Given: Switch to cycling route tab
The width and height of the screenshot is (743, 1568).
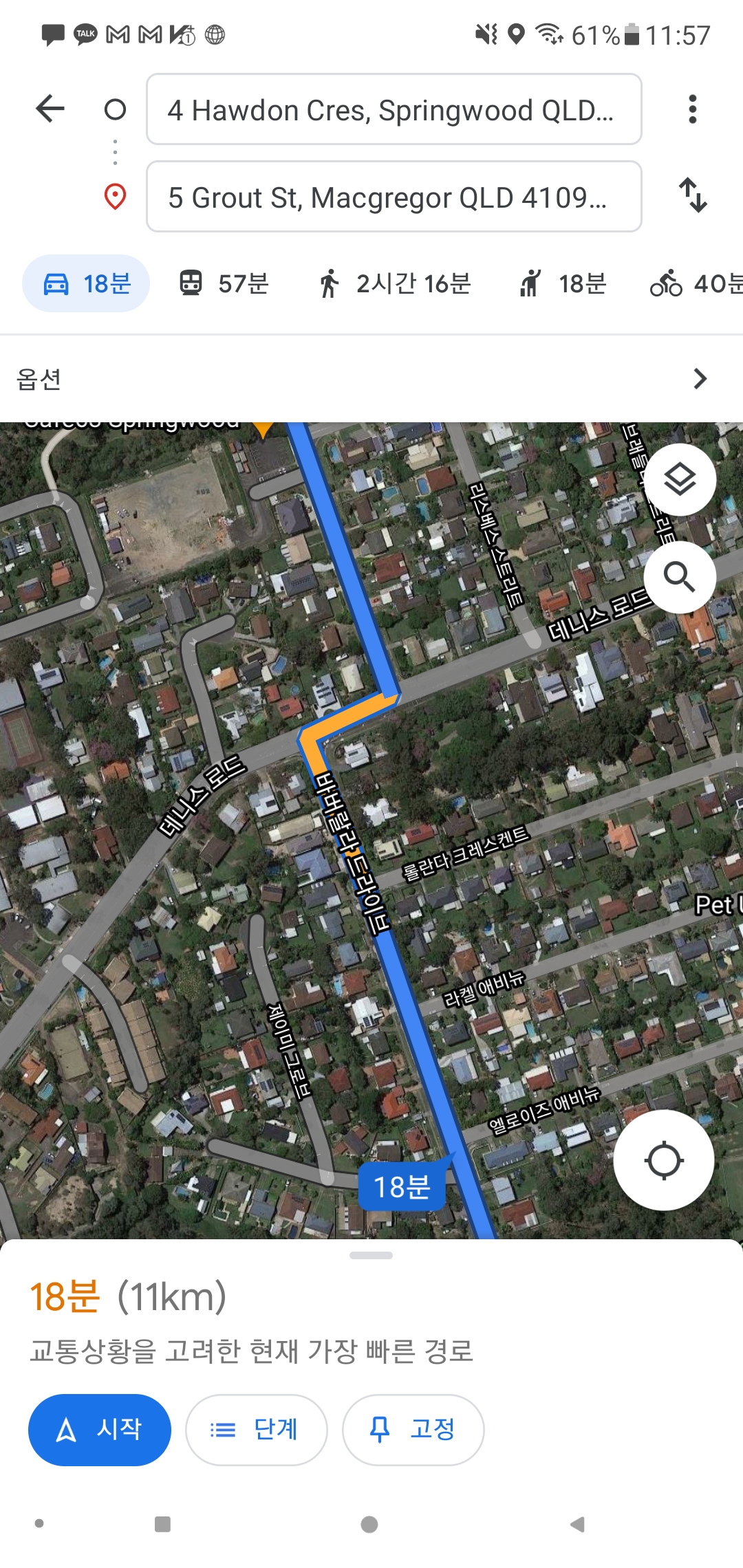Looking at the screenshot, I should pyautogui.click(x=695, y=283).
